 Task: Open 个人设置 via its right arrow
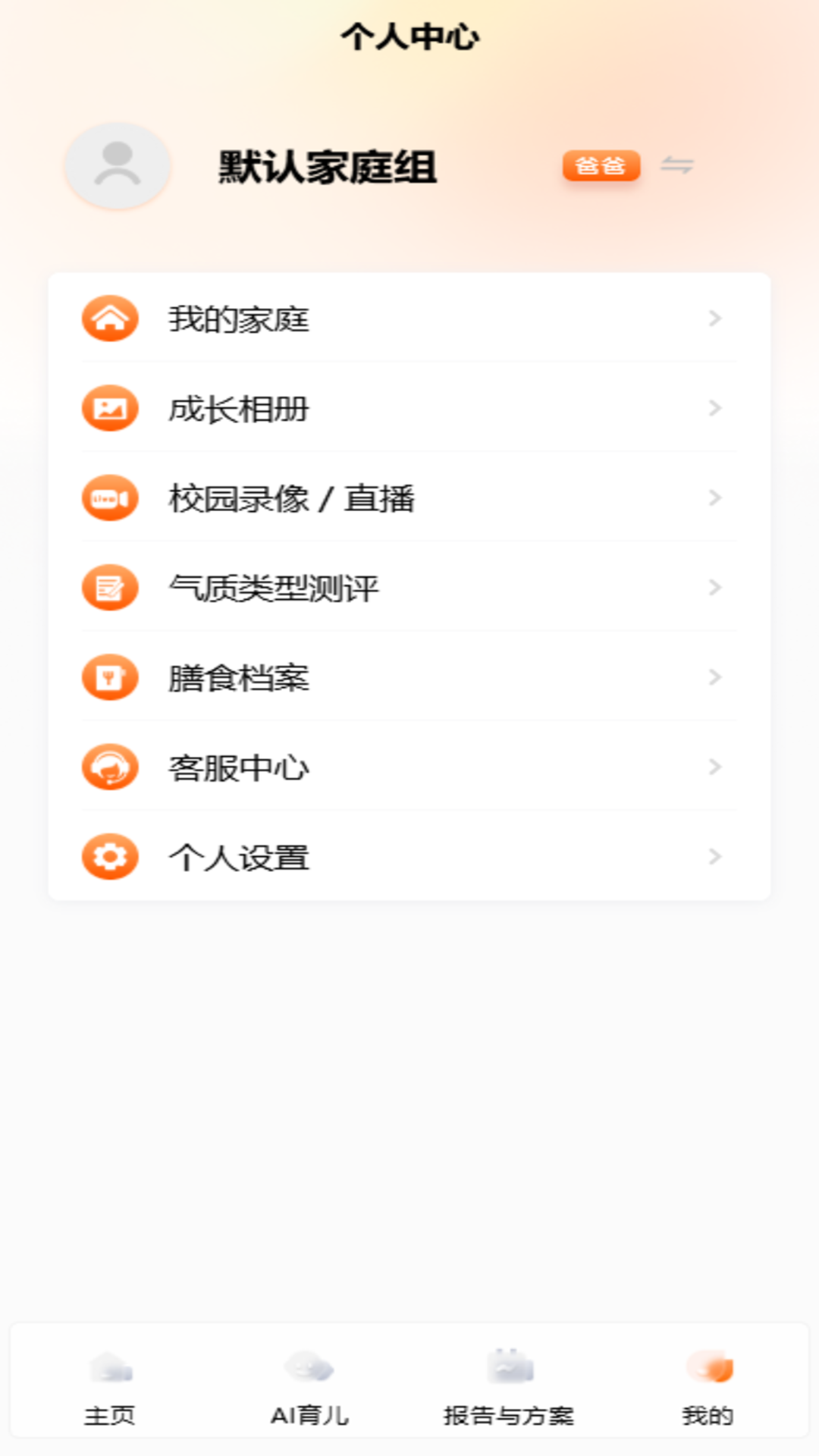714,857
